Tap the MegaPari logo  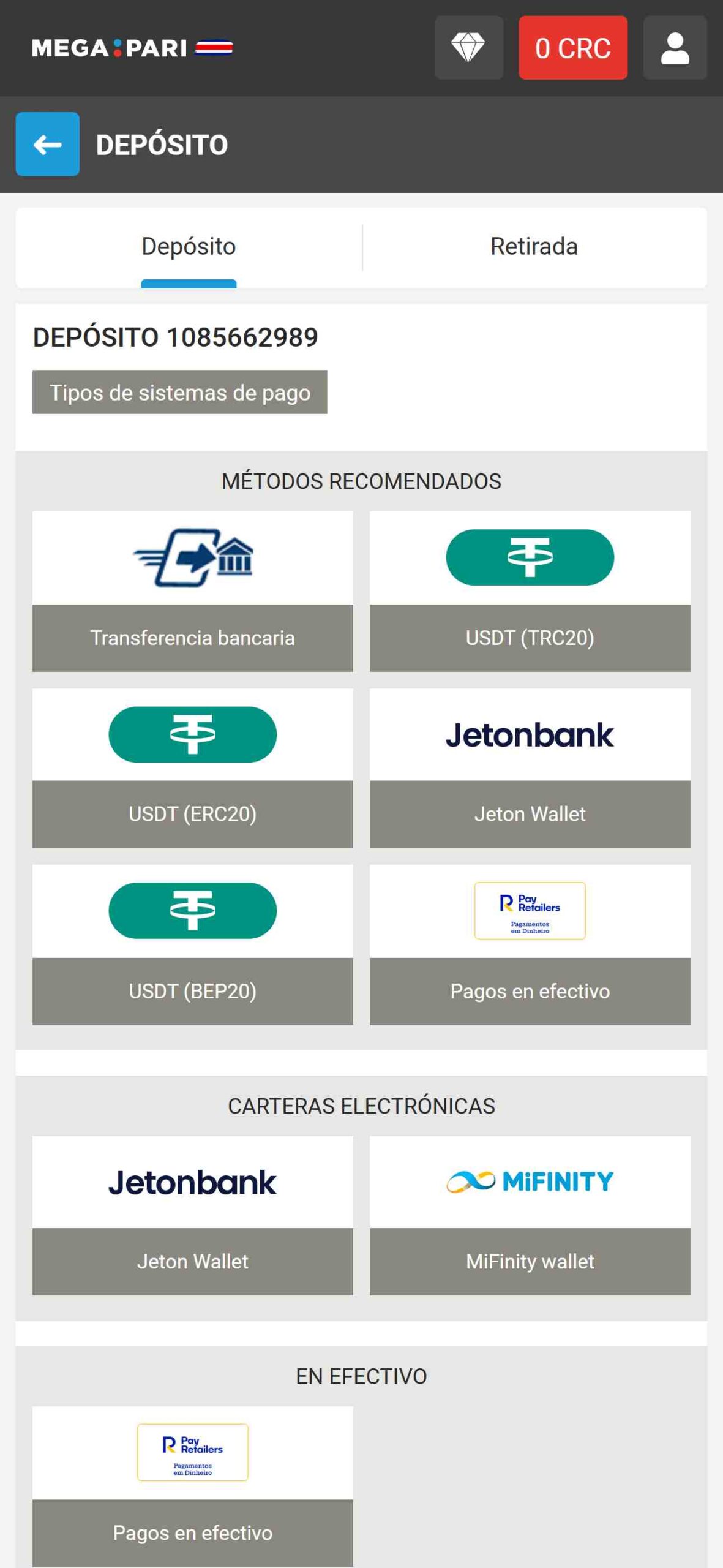tap(132, 48)
